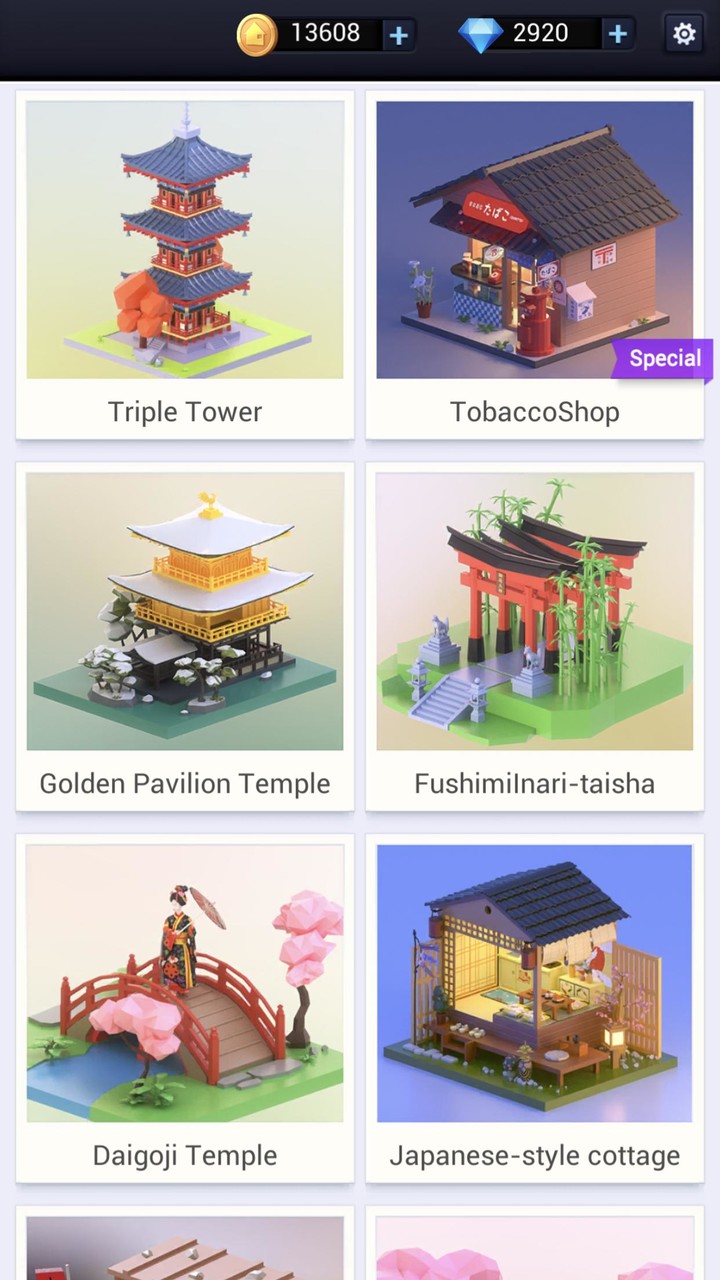Tap the Triple Tower name label
Viewport: 720px width, 1280px height.
point(184,411)
